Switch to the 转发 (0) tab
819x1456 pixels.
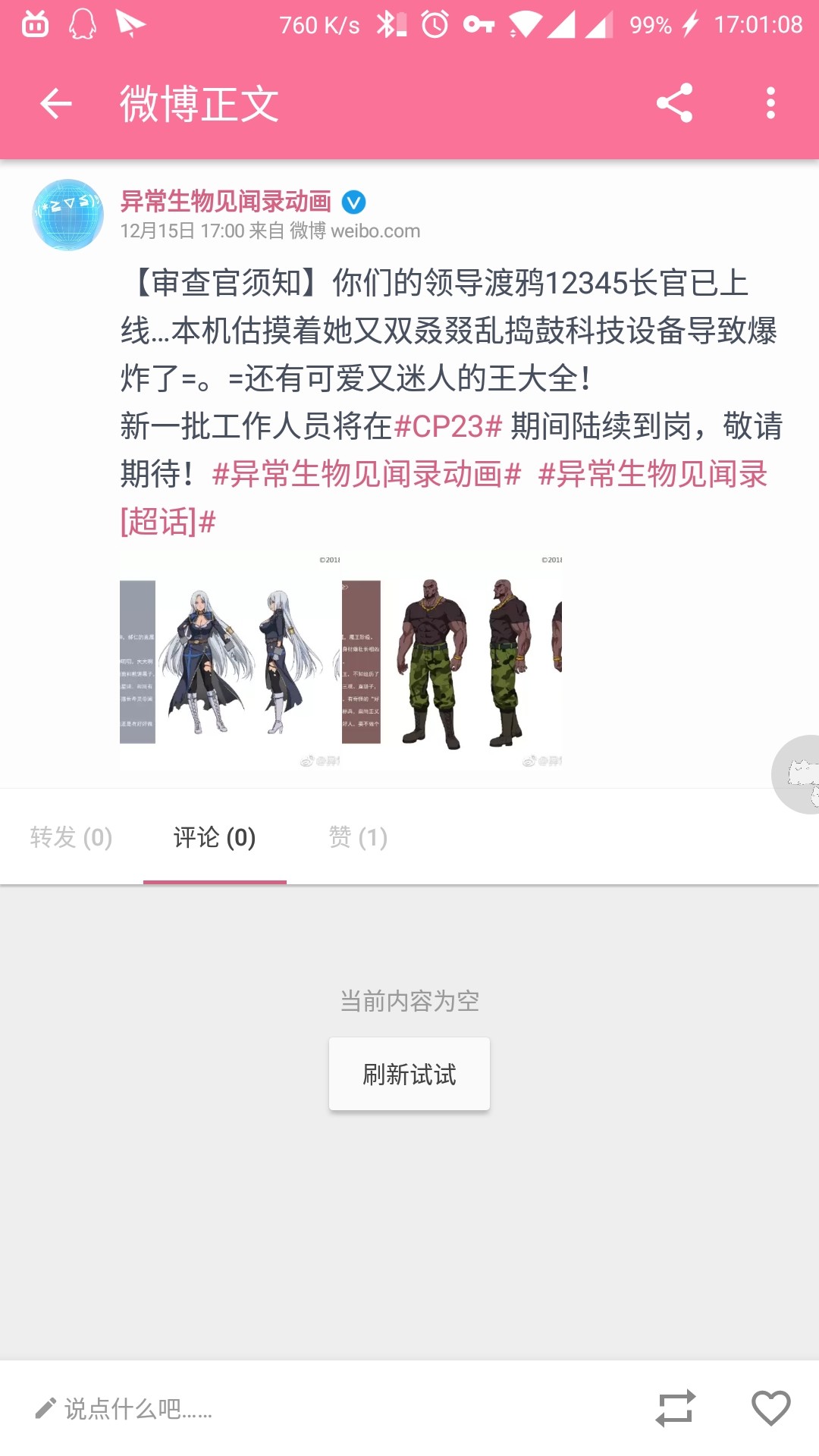click(x=71, y=837)
